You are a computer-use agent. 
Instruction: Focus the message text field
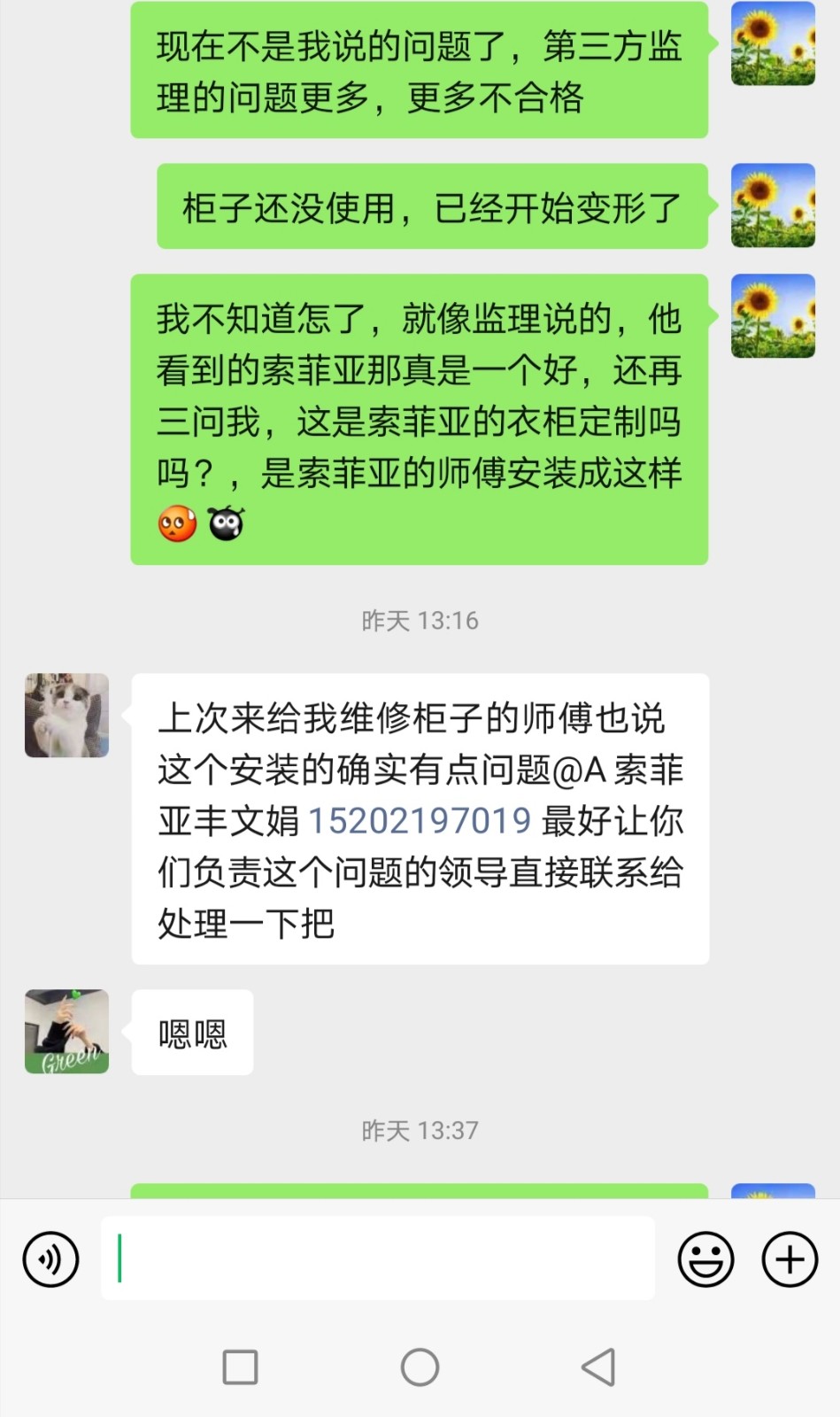[x=377, y=1258]
